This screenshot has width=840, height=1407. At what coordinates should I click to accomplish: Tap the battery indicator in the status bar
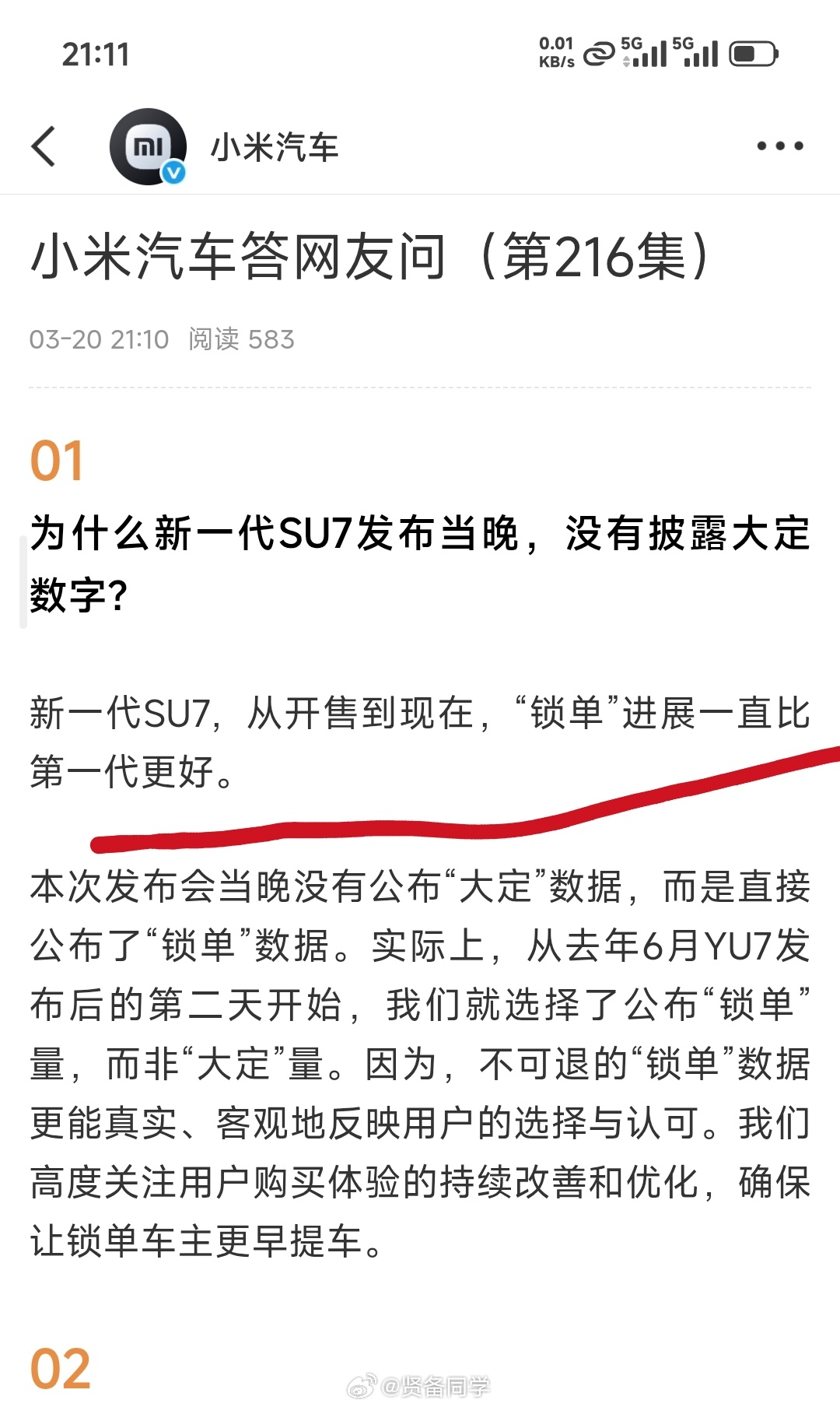tap(753, 54)
